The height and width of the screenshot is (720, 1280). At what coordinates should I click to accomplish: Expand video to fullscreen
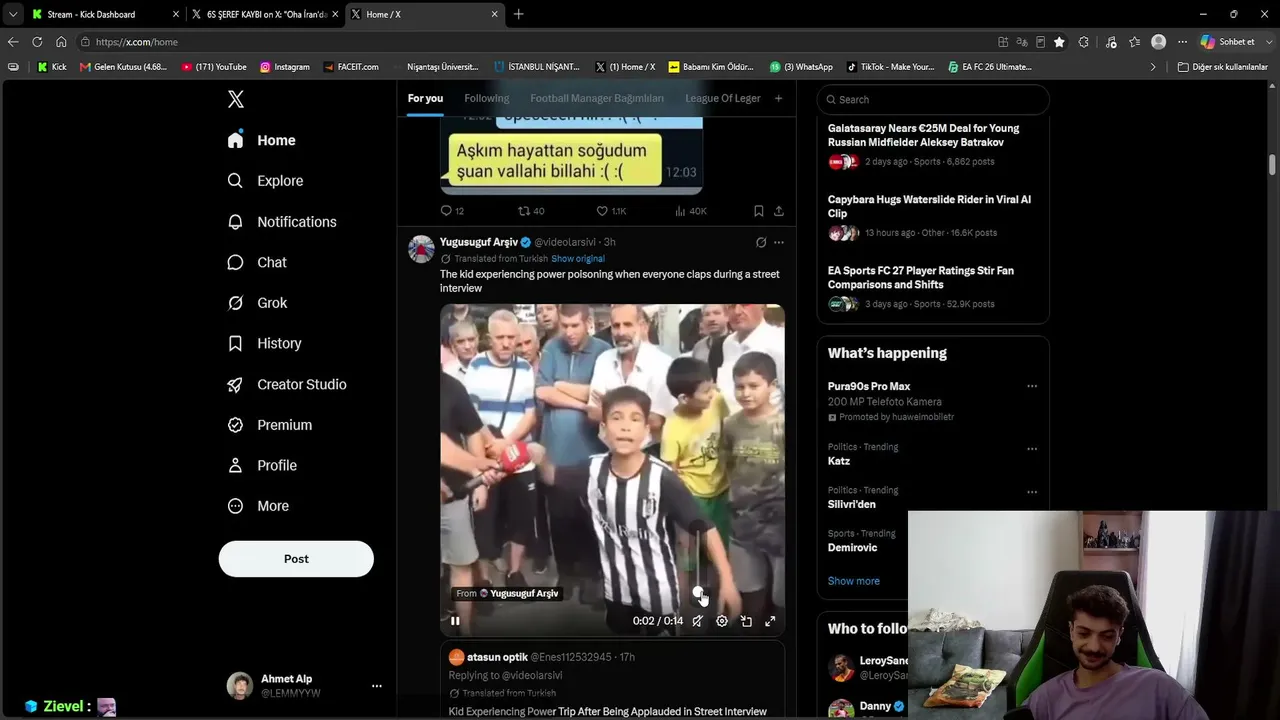coord(770,621)
